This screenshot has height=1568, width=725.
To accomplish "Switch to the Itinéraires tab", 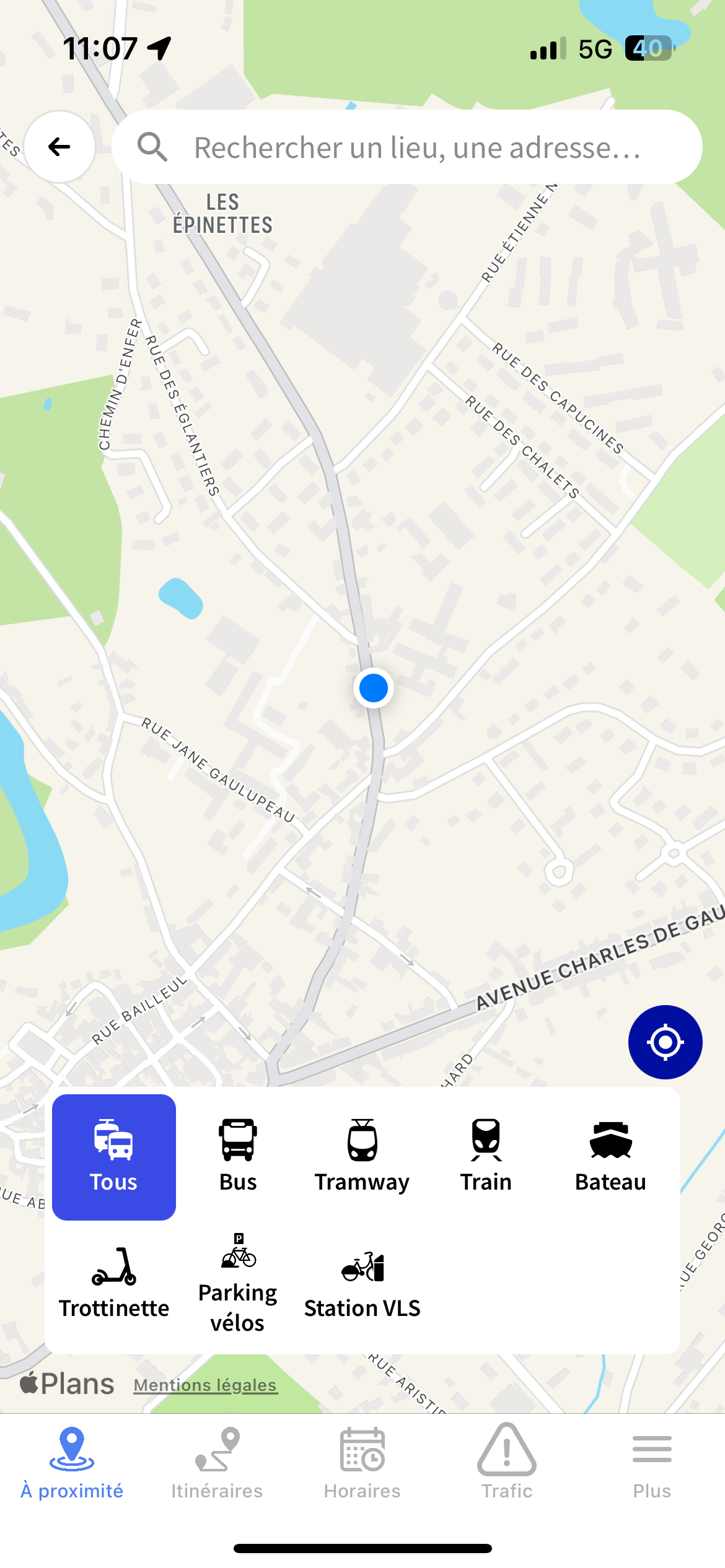I will pyautogui.click(x=217, y=1464).
